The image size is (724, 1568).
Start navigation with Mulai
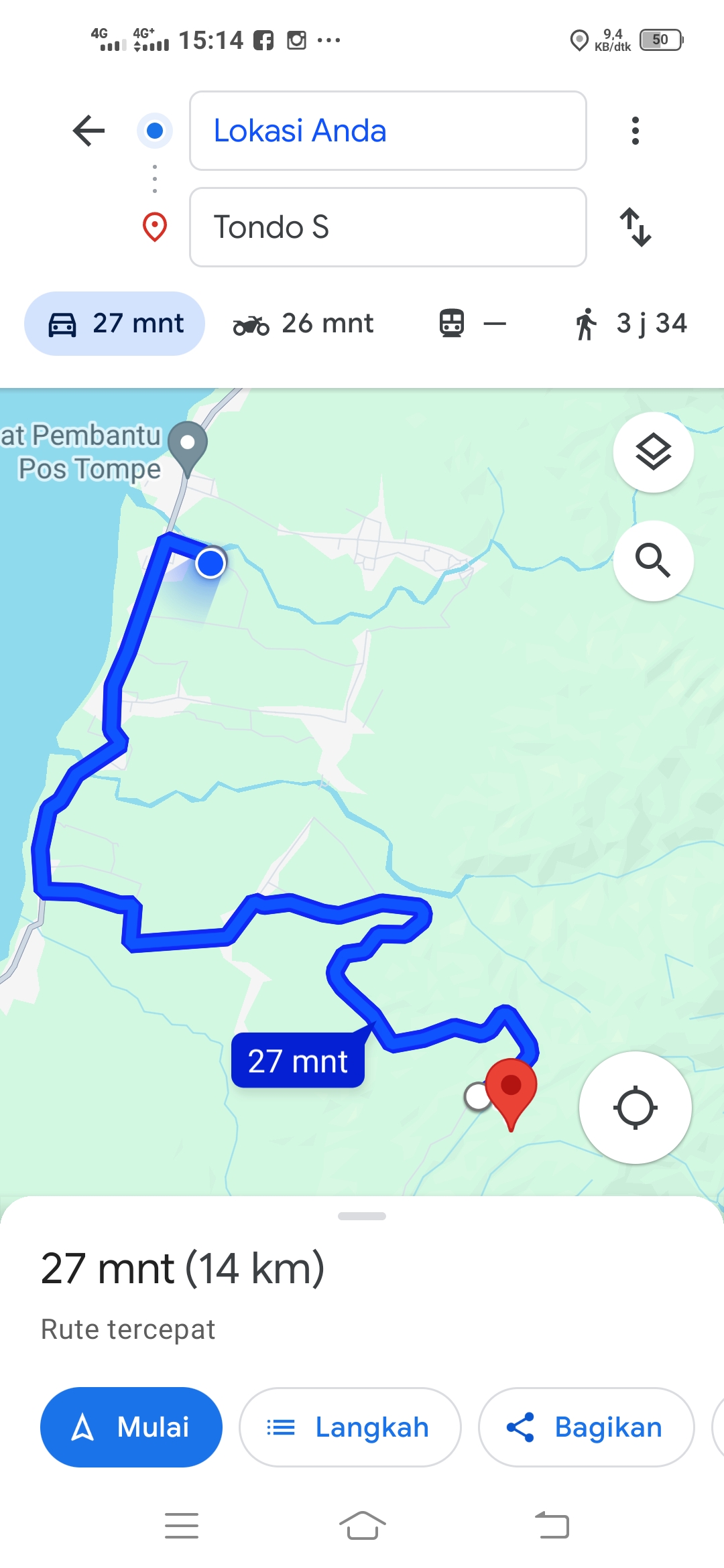pos(131,1427)
